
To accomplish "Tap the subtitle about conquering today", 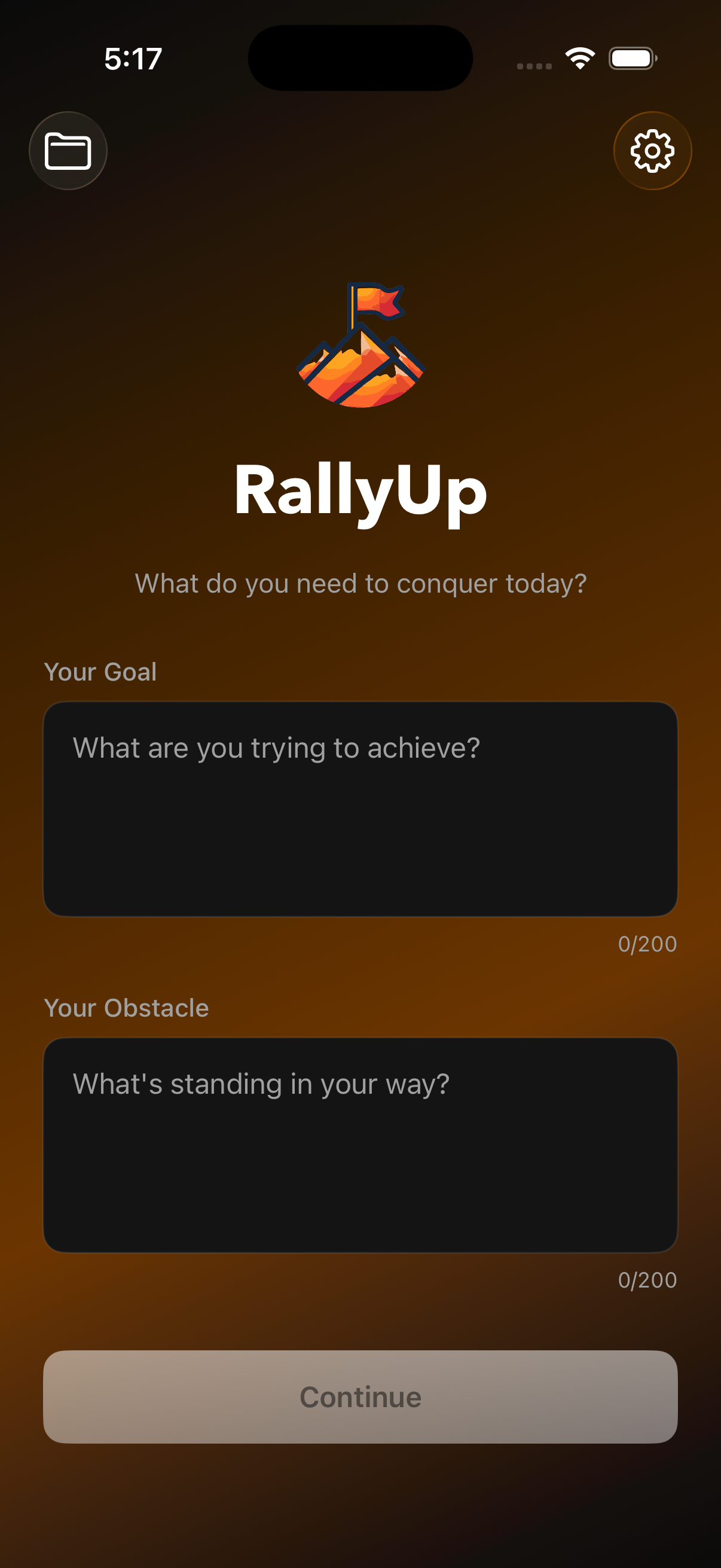I will pyautogui.click(x=360, y=582).
